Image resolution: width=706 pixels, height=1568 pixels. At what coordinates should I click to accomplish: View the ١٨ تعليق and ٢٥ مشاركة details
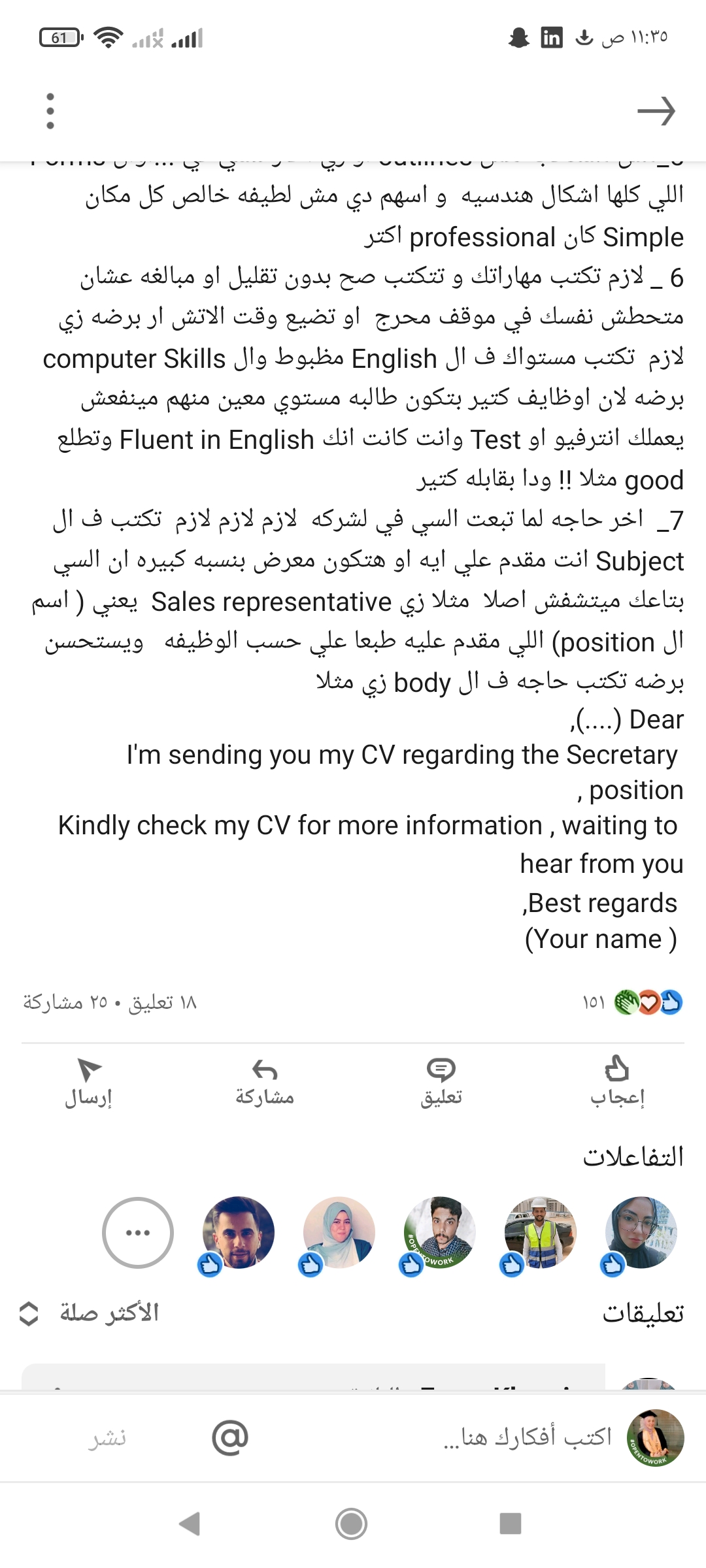(x=110, y=1002)
